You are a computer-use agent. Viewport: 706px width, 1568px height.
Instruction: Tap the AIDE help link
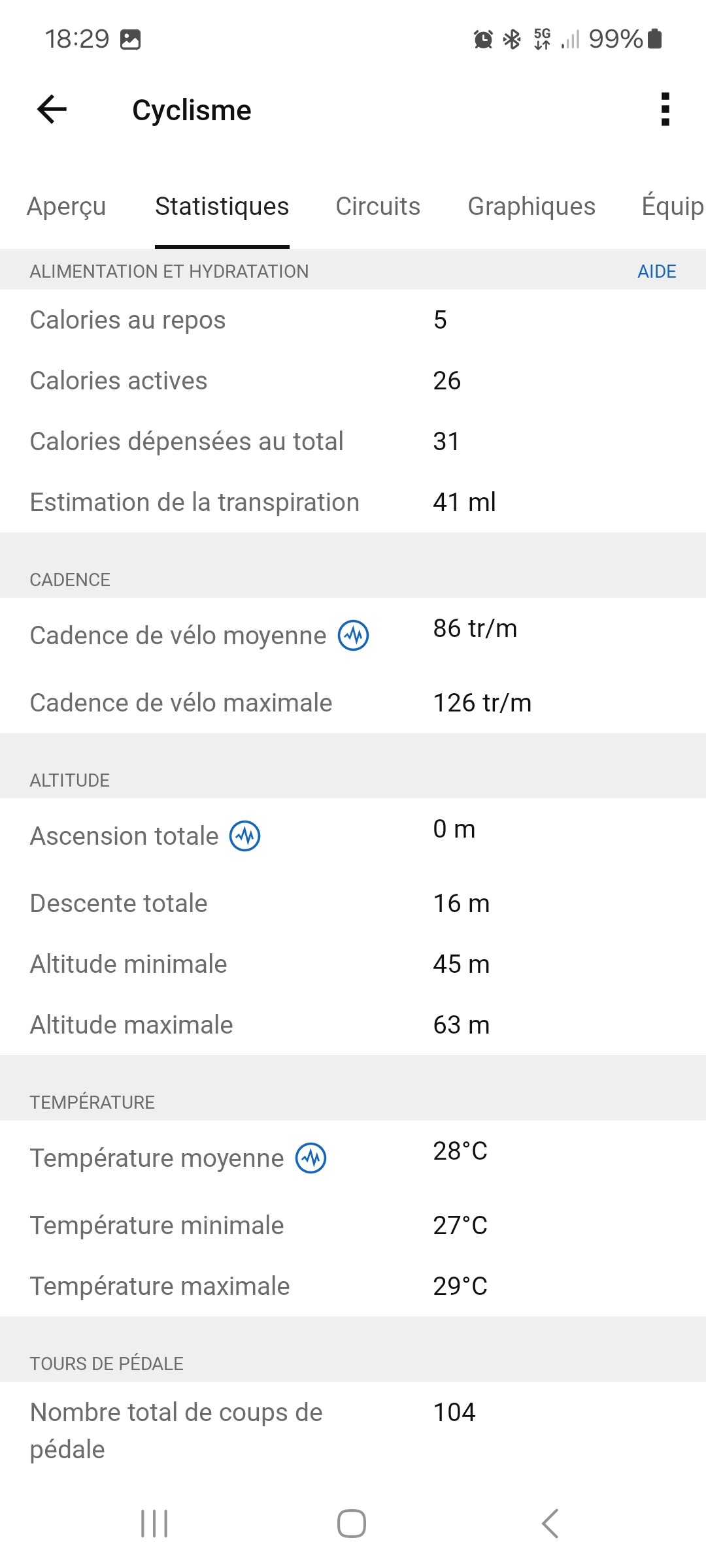coord(656,271)
